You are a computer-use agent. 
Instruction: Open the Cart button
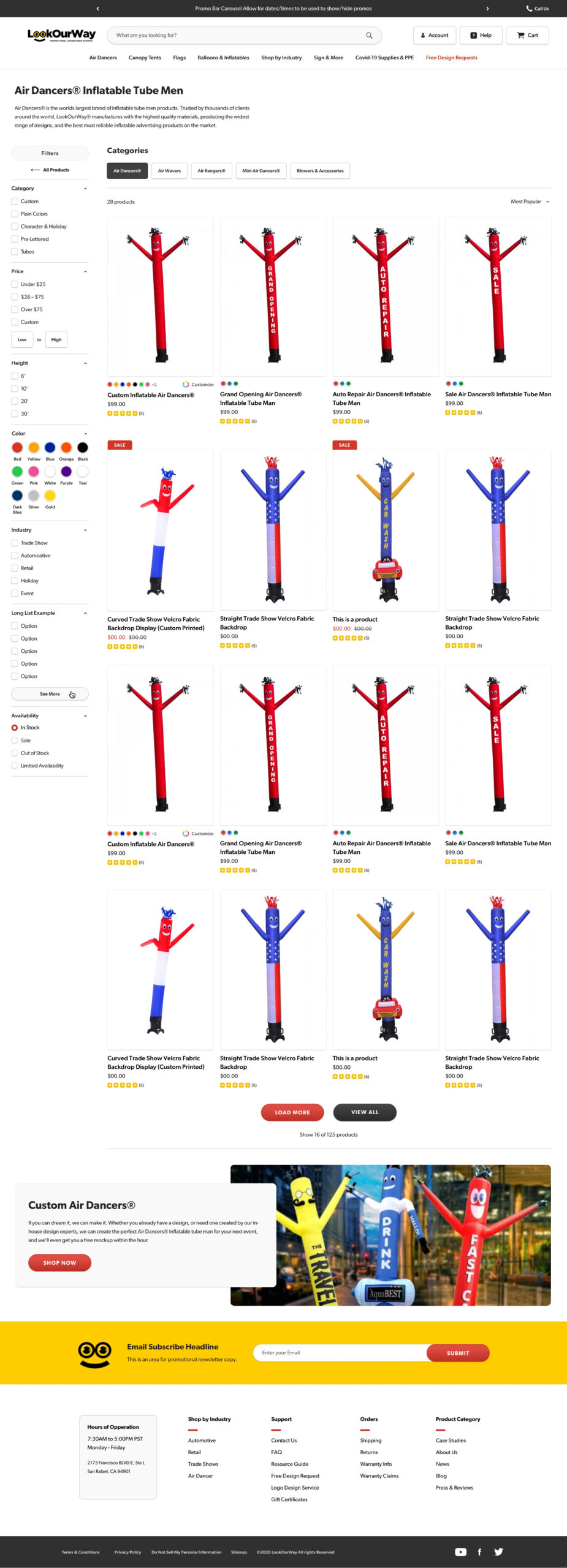click(x=527, y=36)
